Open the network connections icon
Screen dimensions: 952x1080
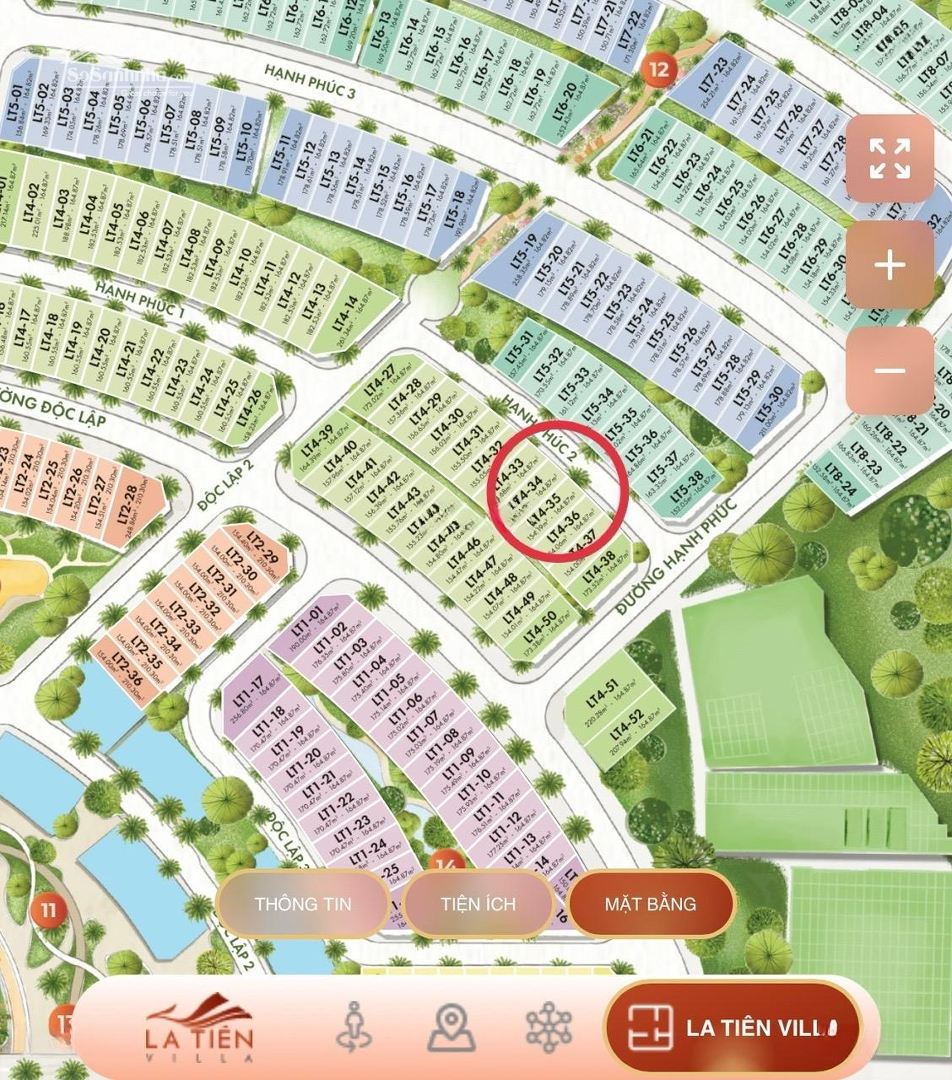pyautogui.click(x=548, y=1027)
